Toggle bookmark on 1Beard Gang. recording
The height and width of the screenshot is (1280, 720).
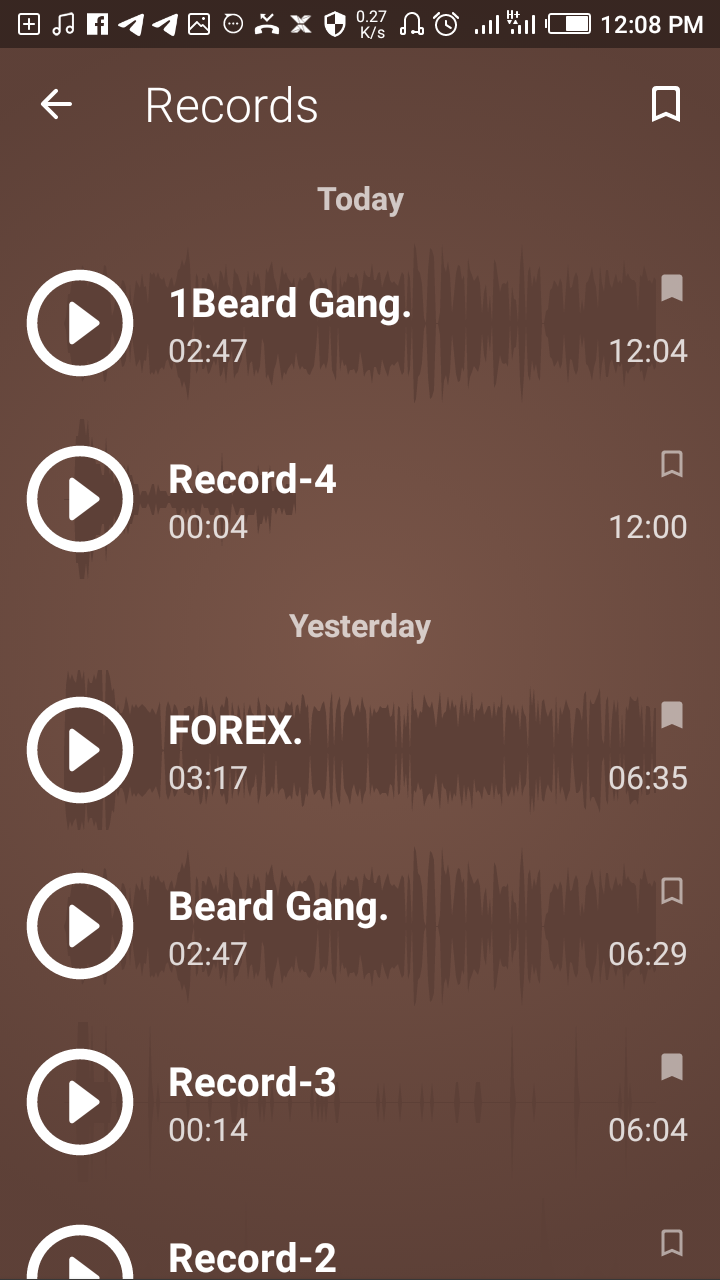coord(672,288)
